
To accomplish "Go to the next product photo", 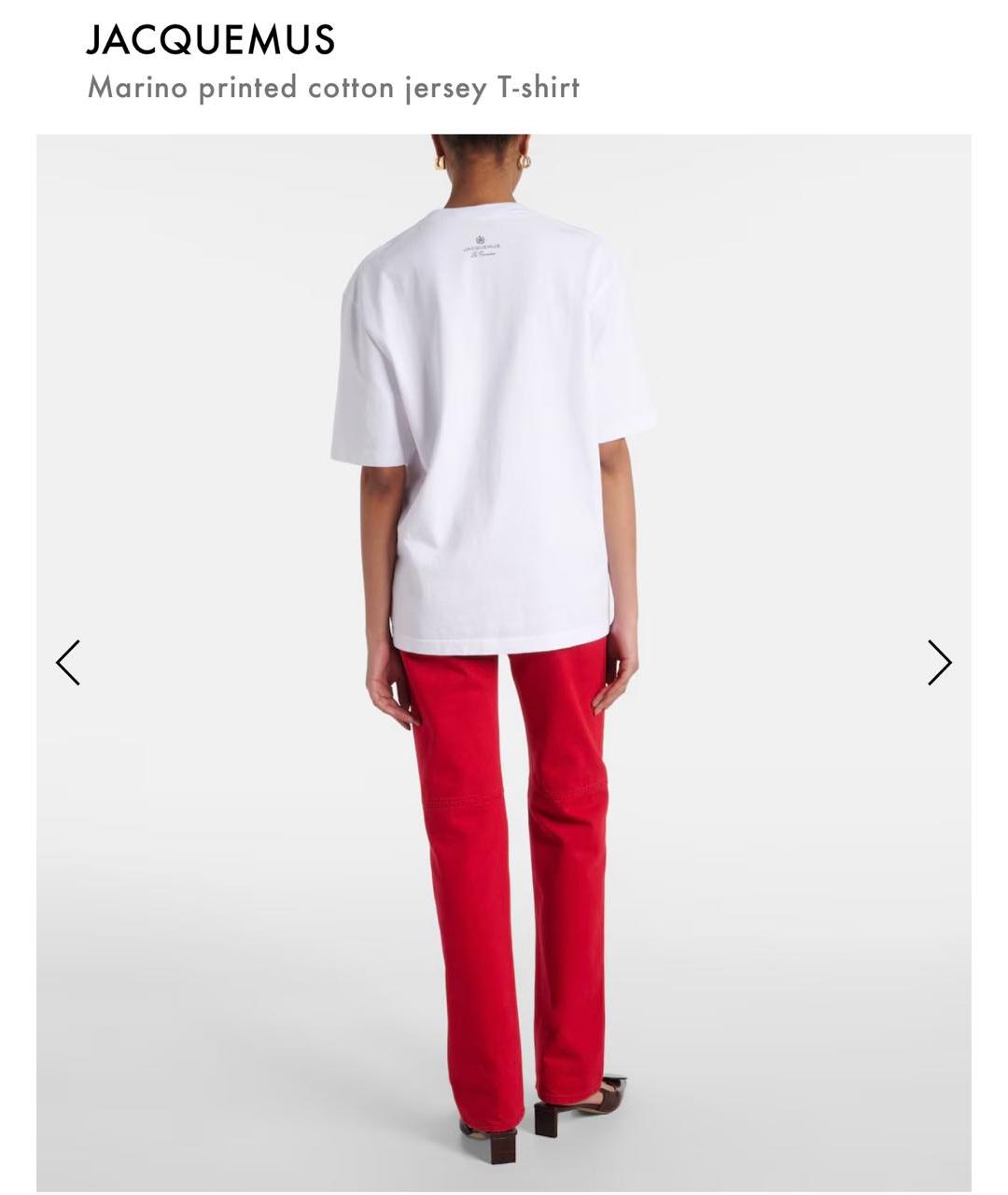I will coord(939,663).
